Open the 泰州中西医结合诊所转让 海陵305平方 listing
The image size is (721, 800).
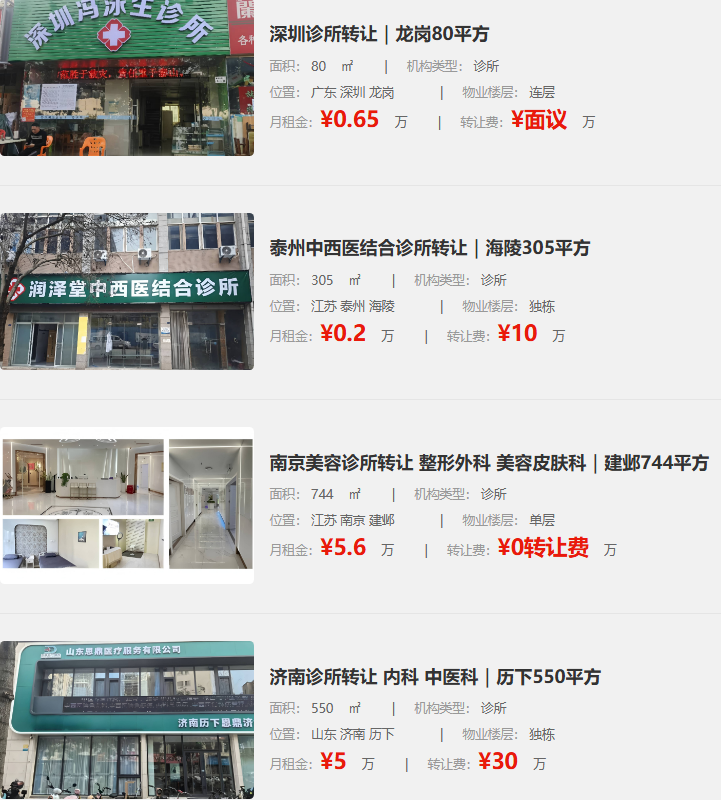(429, 248)
